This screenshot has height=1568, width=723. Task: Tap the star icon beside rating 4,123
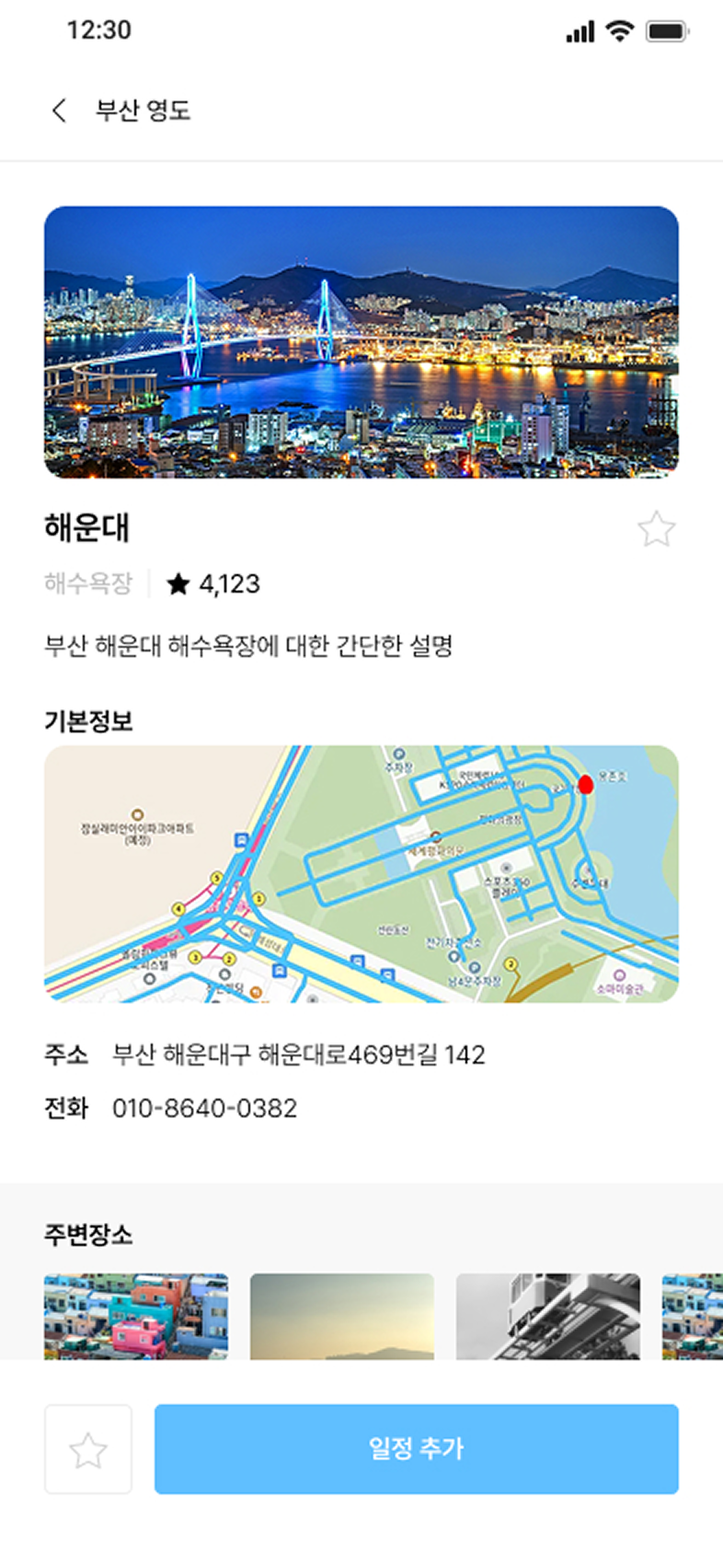point(178,582)
